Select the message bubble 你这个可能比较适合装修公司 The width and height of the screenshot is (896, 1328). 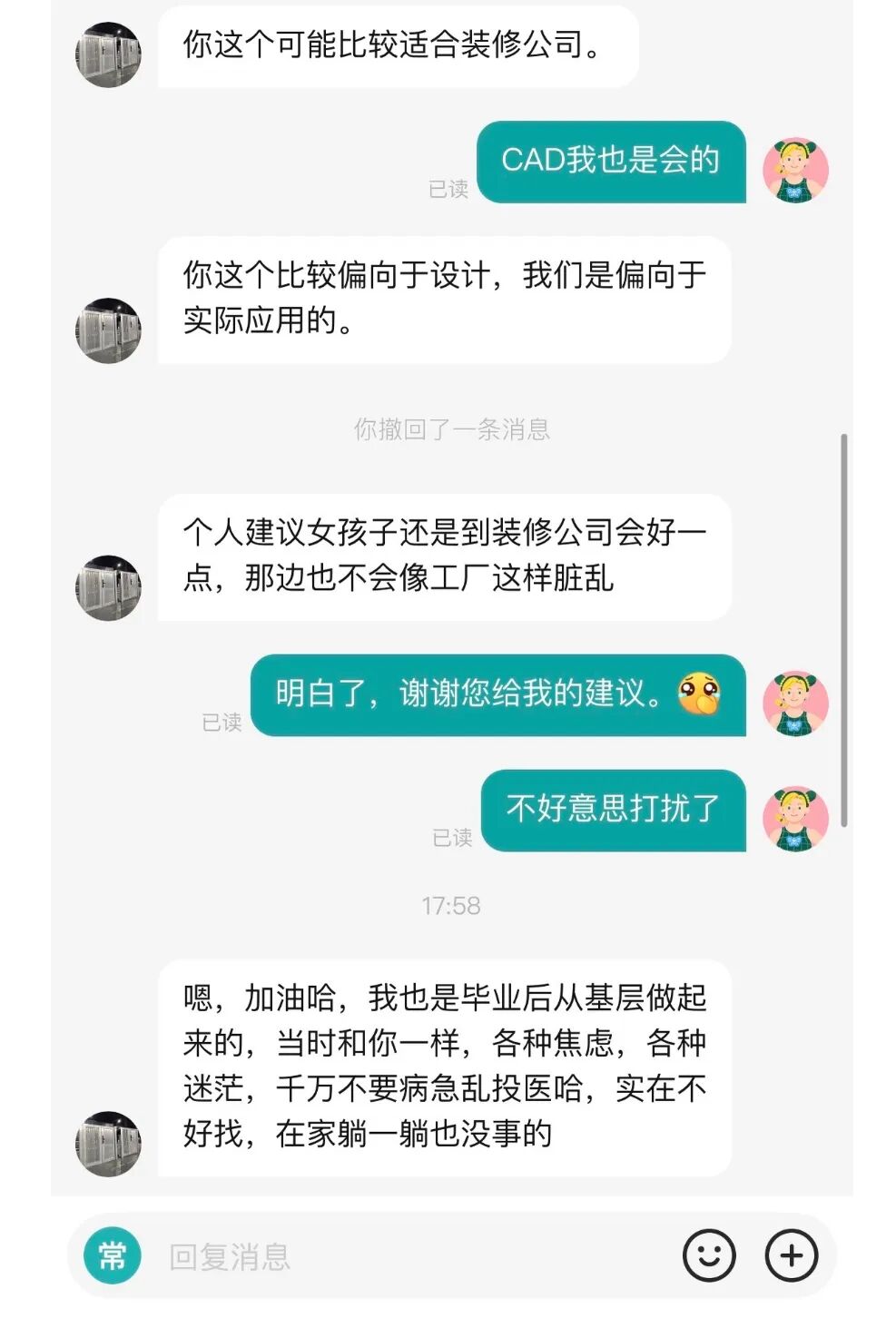click(399, 43)
